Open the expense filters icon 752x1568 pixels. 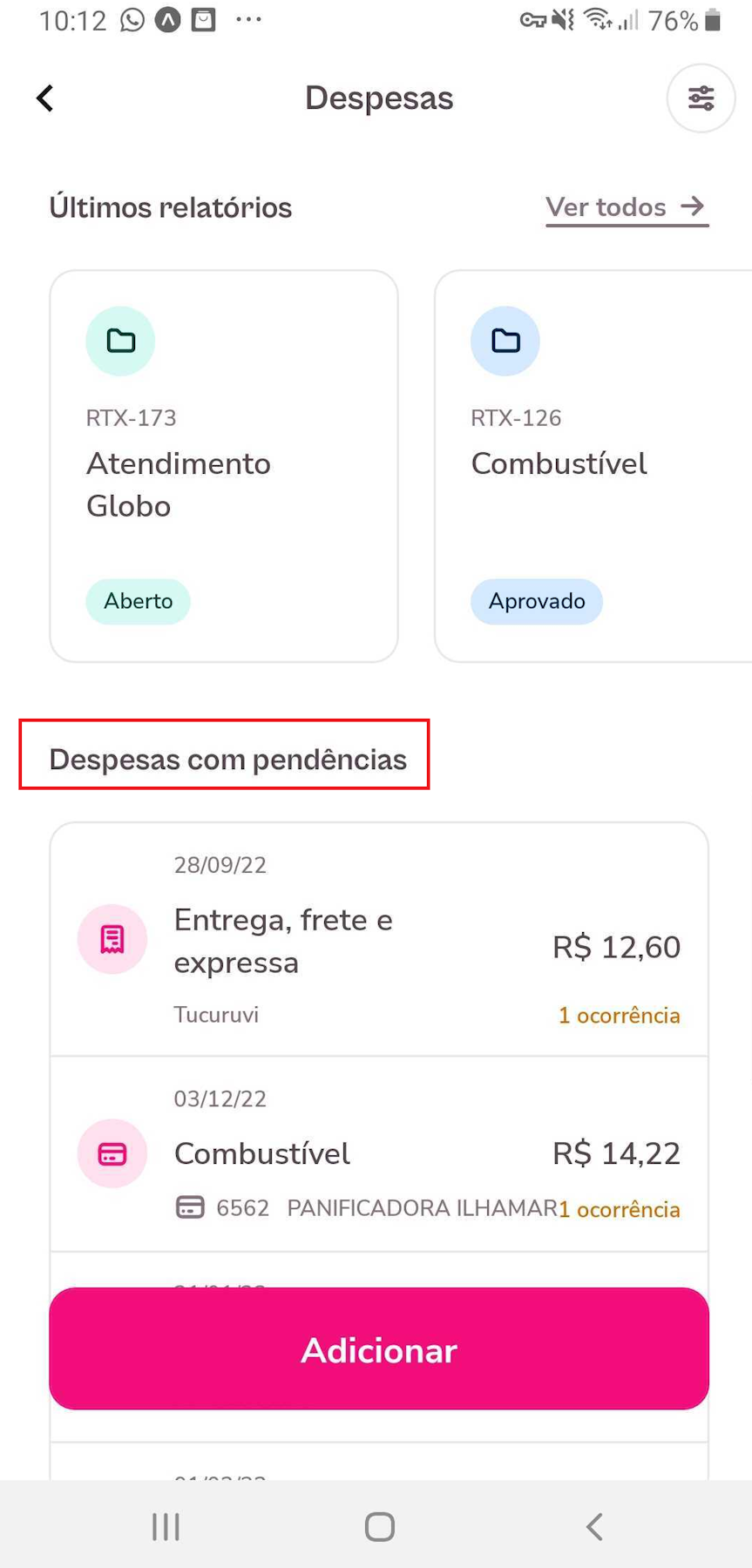[x=700, y=98]
